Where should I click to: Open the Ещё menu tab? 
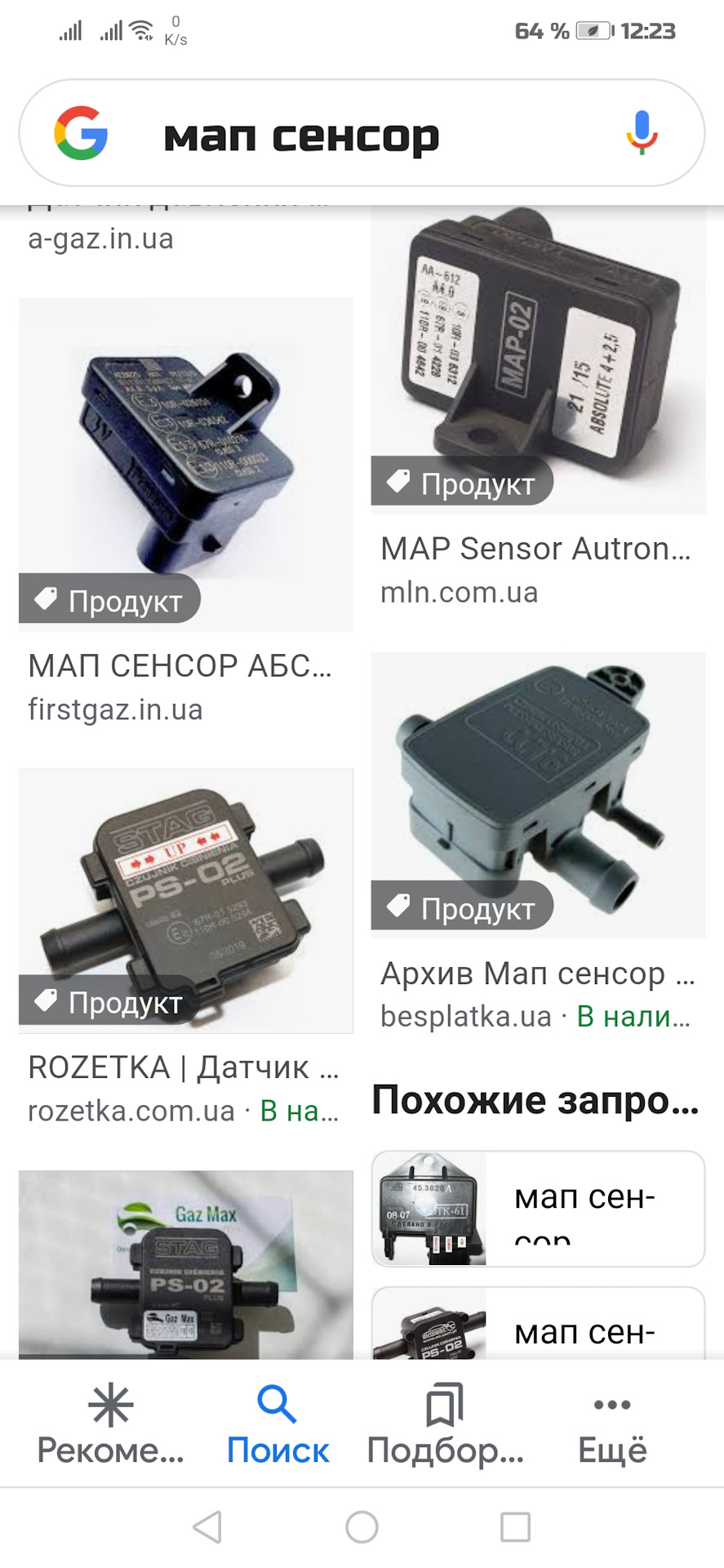pos(612,1425)
